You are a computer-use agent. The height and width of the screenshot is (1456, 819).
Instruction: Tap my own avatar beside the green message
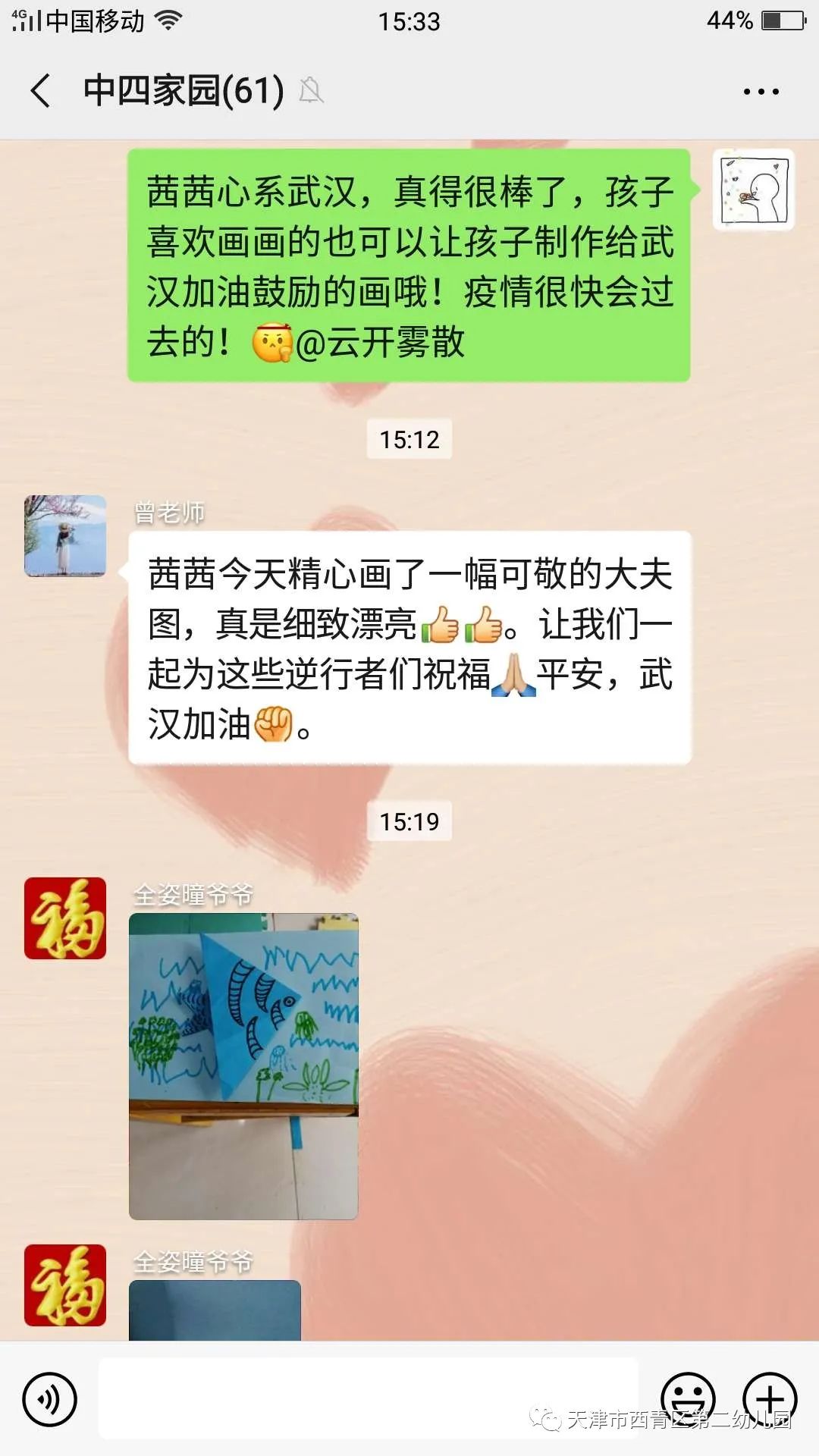753,190
